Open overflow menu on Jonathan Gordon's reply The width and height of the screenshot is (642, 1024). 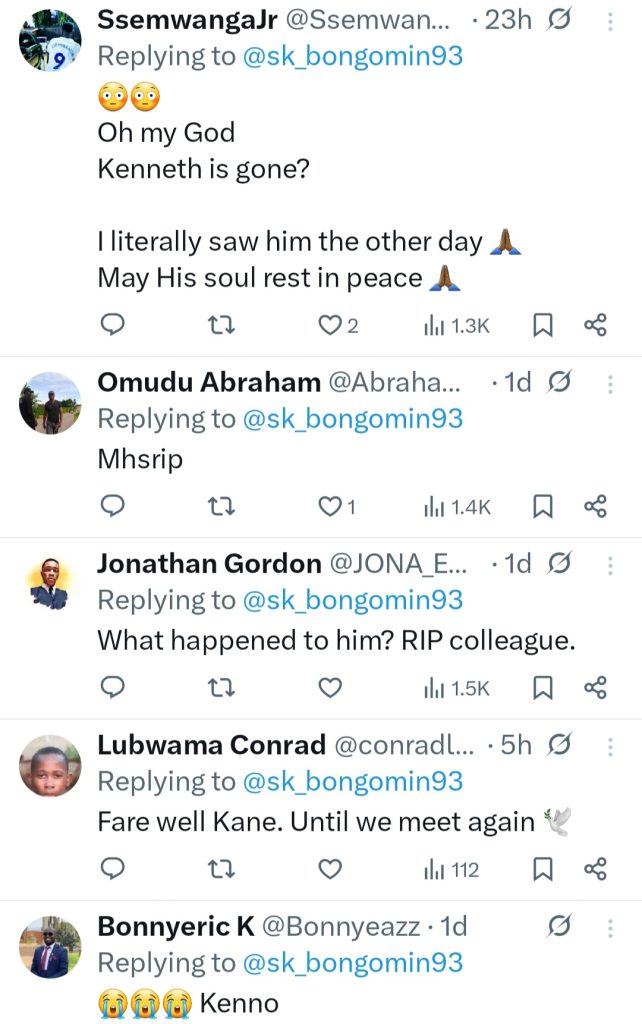[x=610, y=564]
